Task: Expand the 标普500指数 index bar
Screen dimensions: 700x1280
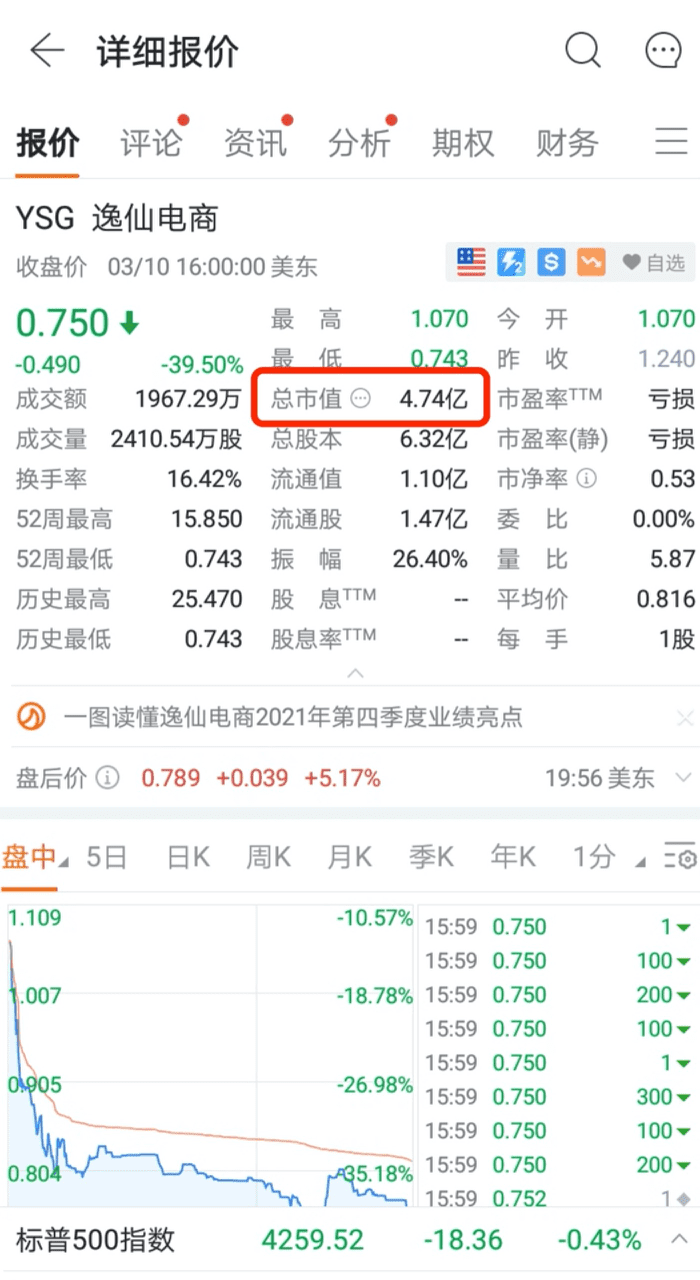Action: coord(677,1240)
